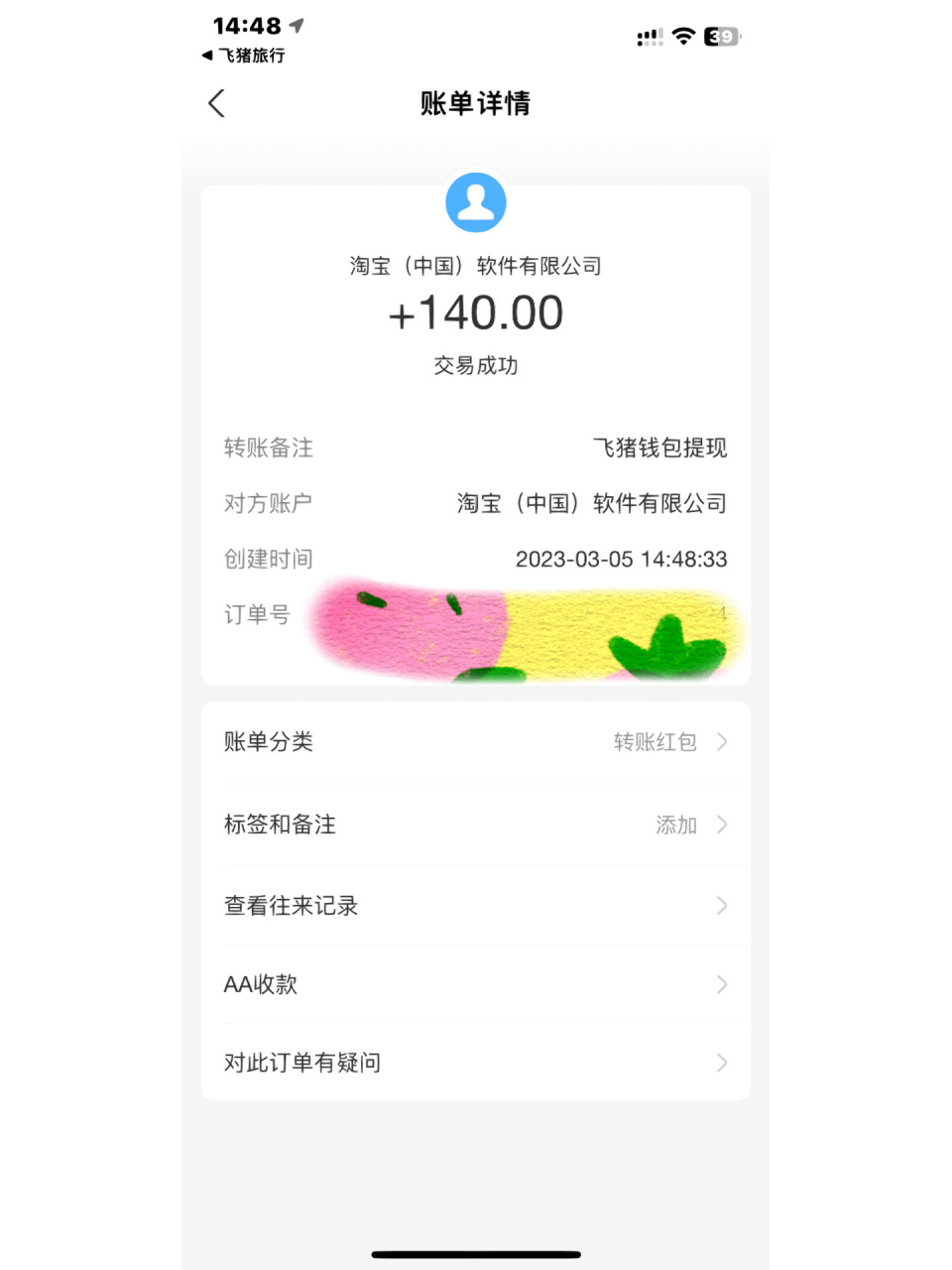This screenshot has height=1270, width=952.
Task: Tap the chevron on AA收款 row
Action: pos(723,984)
